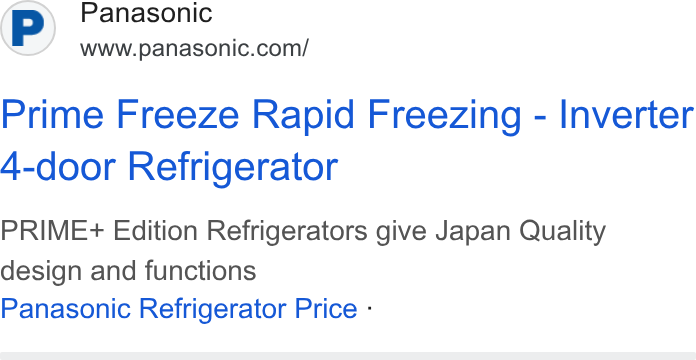Open the Panasonic Refrigerator Price sitelink
696x360 pixels.
[179, 309]
